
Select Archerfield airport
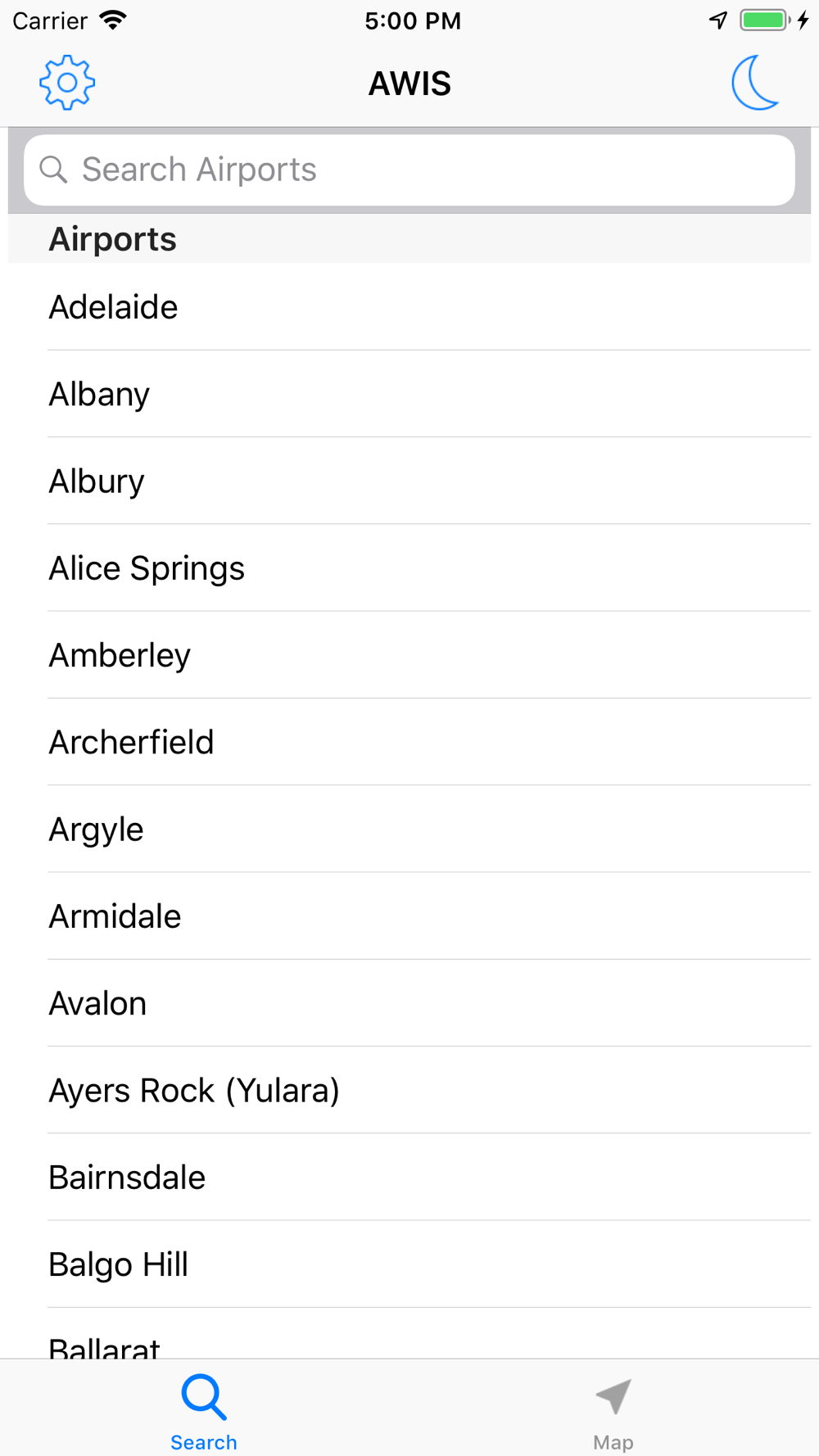409,742
